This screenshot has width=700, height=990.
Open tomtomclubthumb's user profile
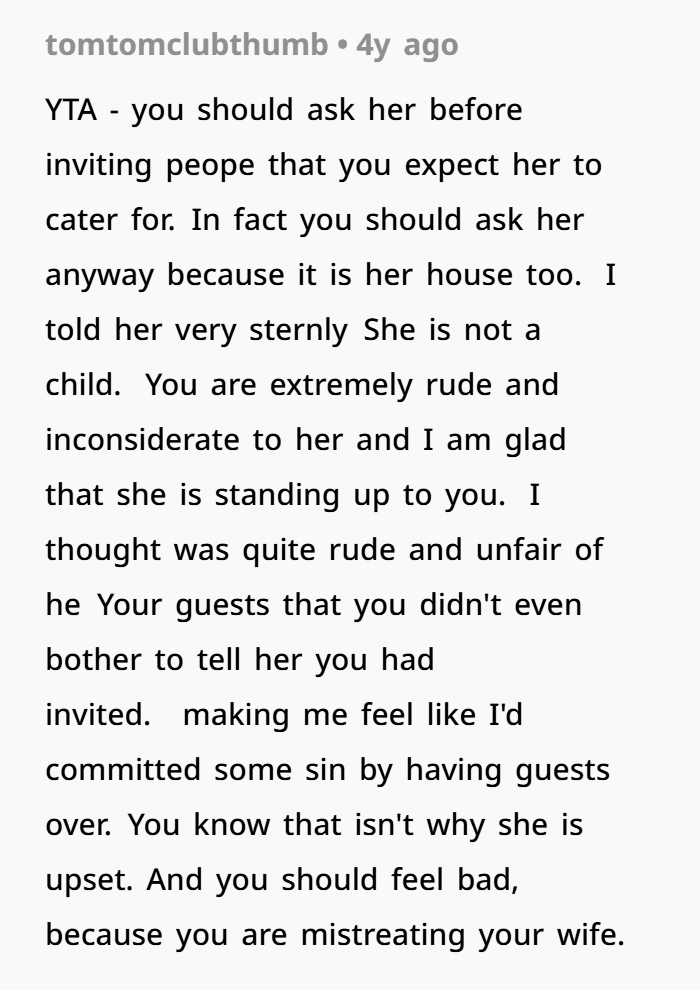pos(186,45)
